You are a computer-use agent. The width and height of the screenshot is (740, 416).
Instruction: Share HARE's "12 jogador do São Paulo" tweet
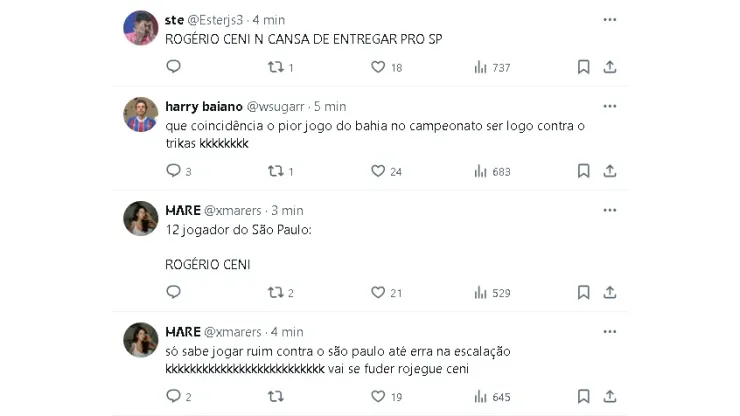tap(610, 292)
